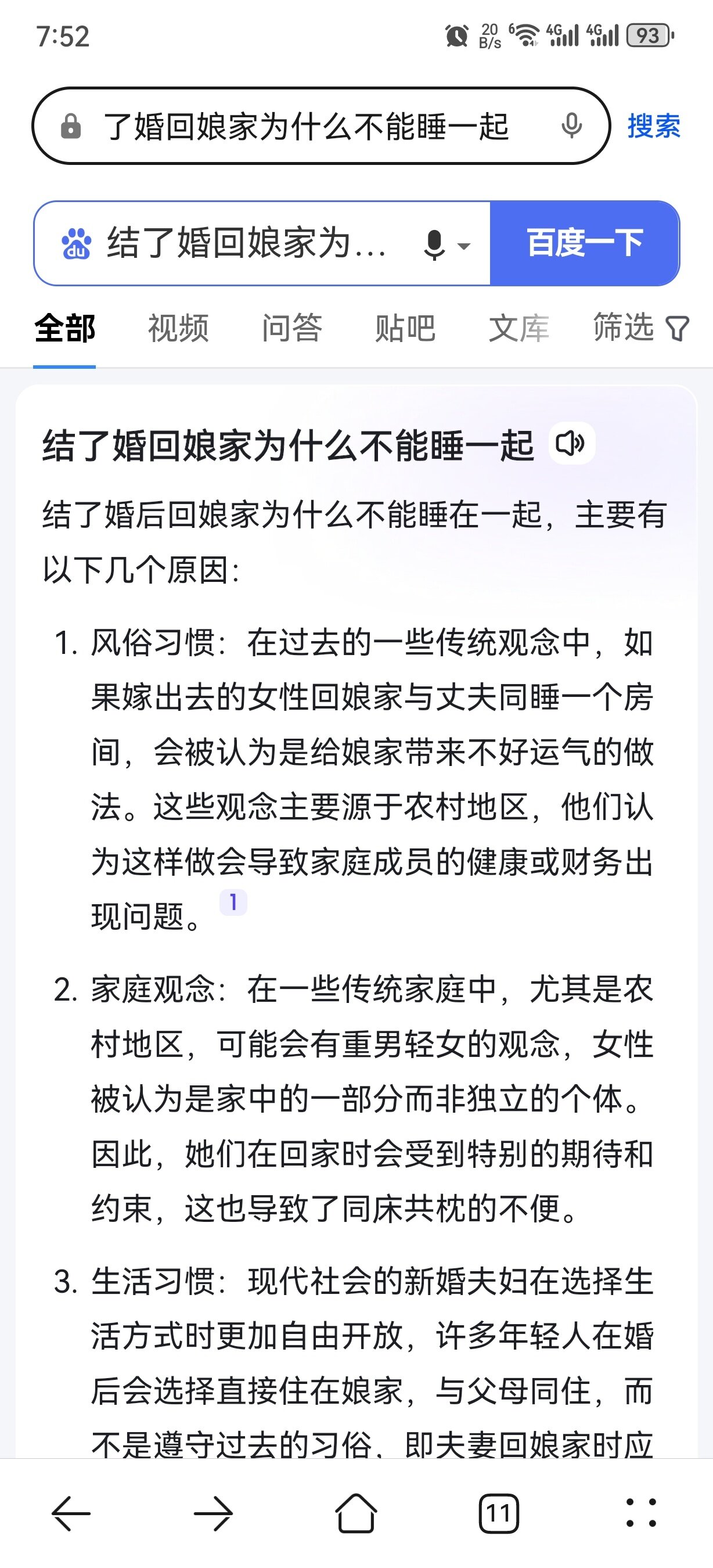
Task: Switch to the 文库 tab
Action: 519,329
